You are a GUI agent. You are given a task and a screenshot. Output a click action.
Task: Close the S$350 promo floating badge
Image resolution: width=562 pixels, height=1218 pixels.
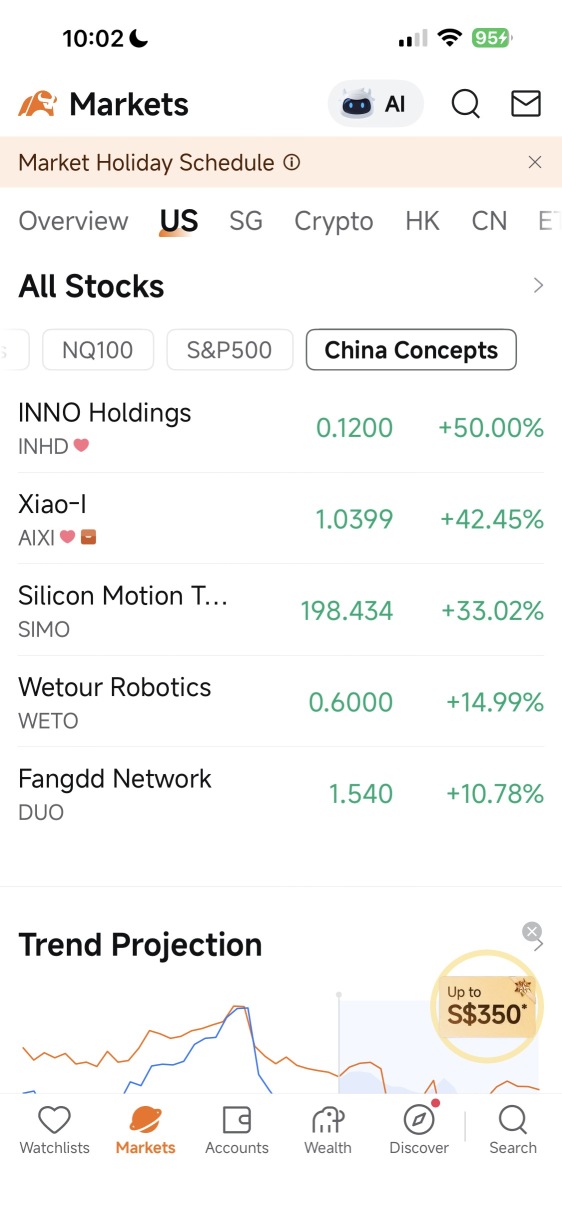(x=532, y=931)
